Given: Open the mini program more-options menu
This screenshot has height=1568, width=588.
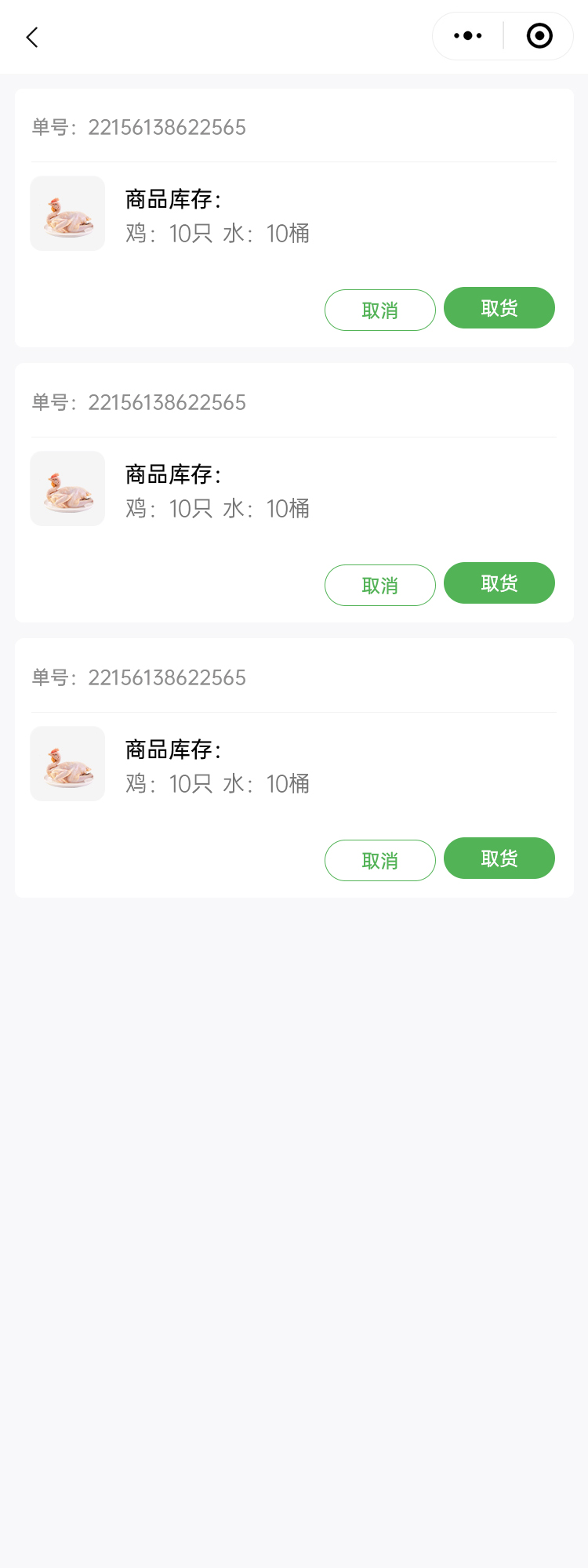Looking at the screenshot, I should click(x=468, y=36).
